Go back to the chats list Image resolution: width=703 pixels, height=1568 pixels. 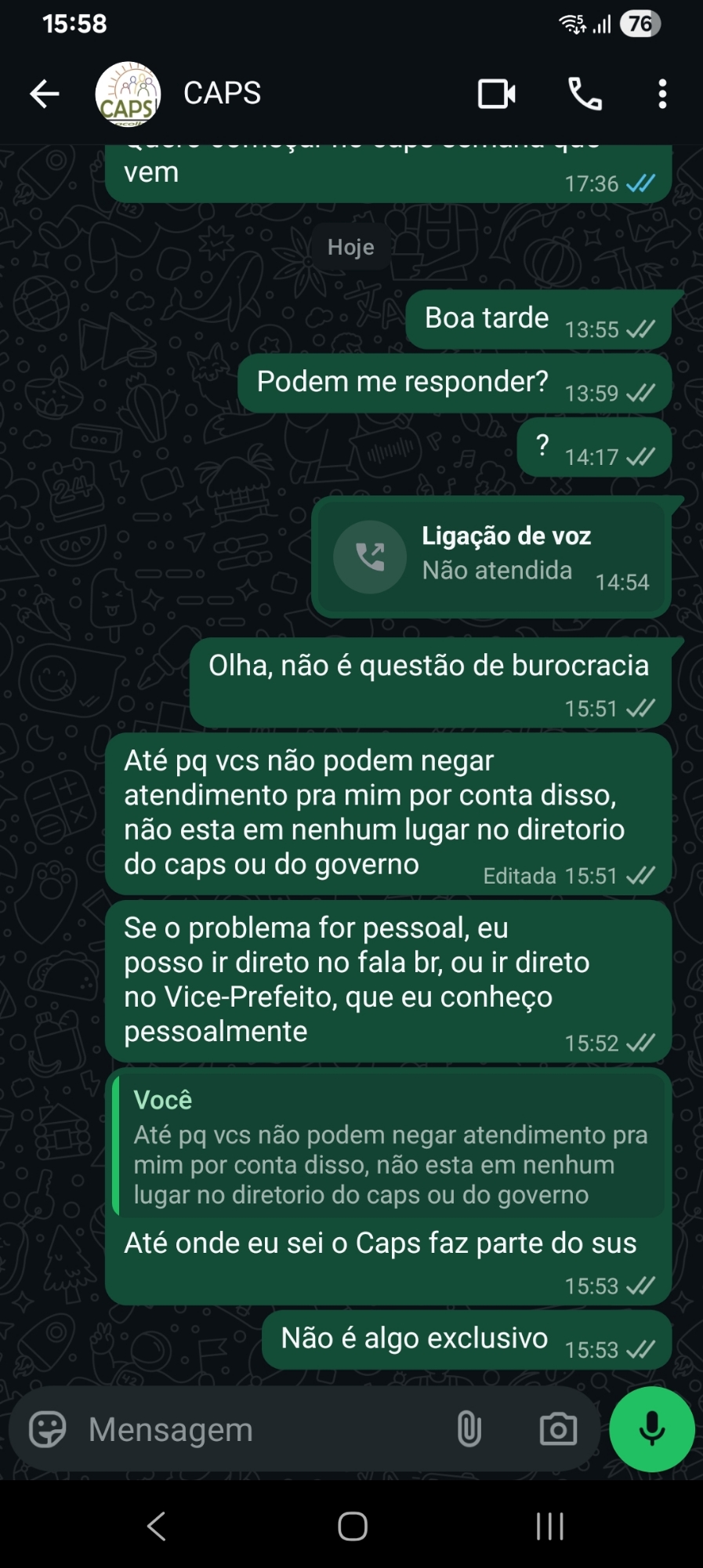[x=45, y=94]
